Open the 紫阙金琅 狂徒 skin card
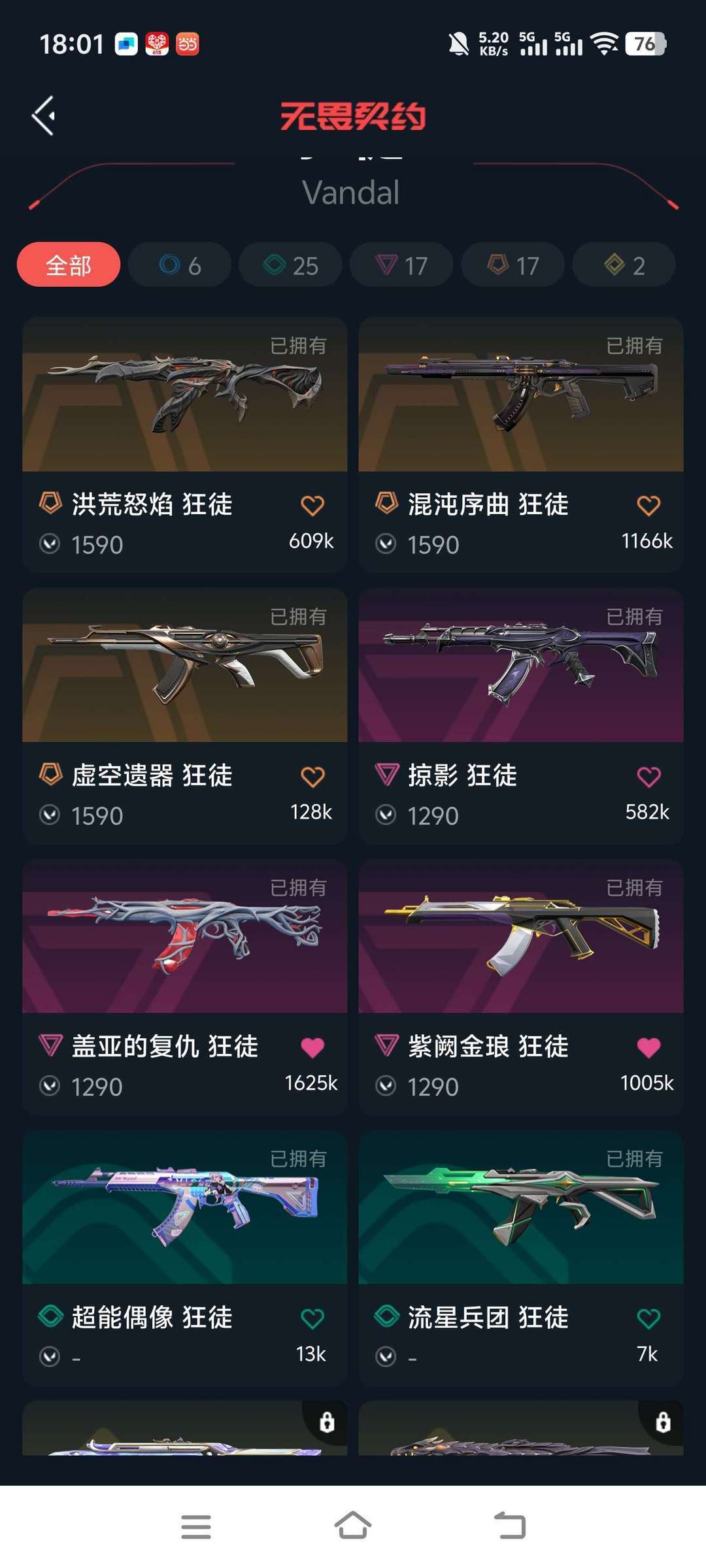The width and height of the screenshot is (706, 1568). 521,987
